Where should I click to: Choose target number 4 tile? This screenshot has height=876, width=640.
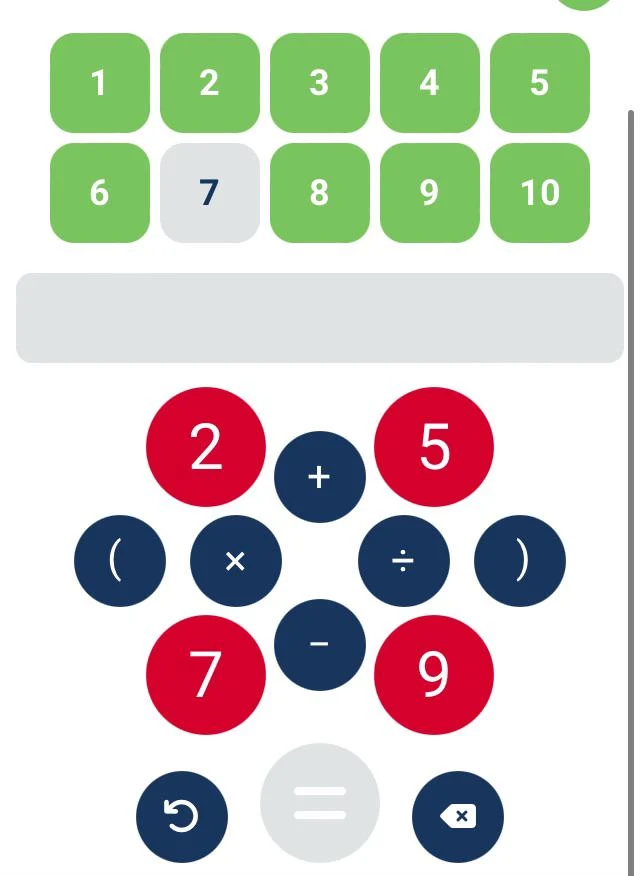429,83
